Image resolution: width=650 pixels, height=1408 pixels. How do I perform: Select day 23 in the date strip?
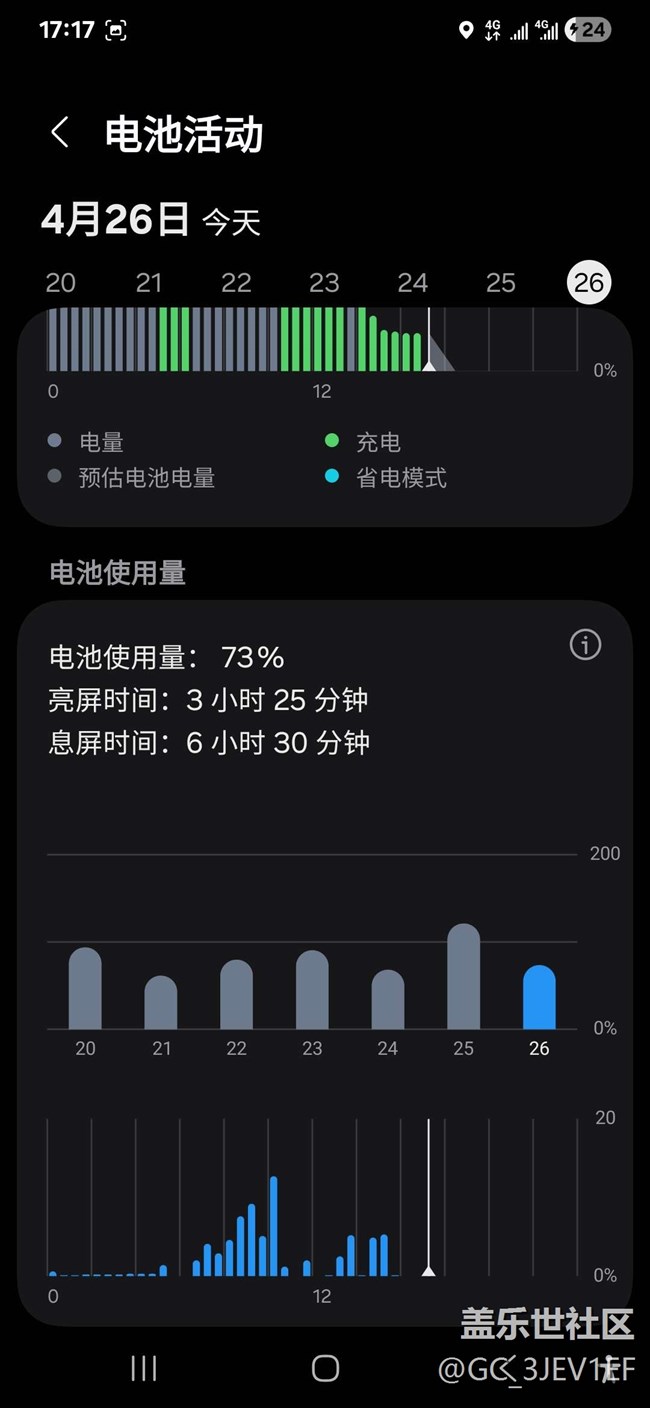tap(324, 283)
